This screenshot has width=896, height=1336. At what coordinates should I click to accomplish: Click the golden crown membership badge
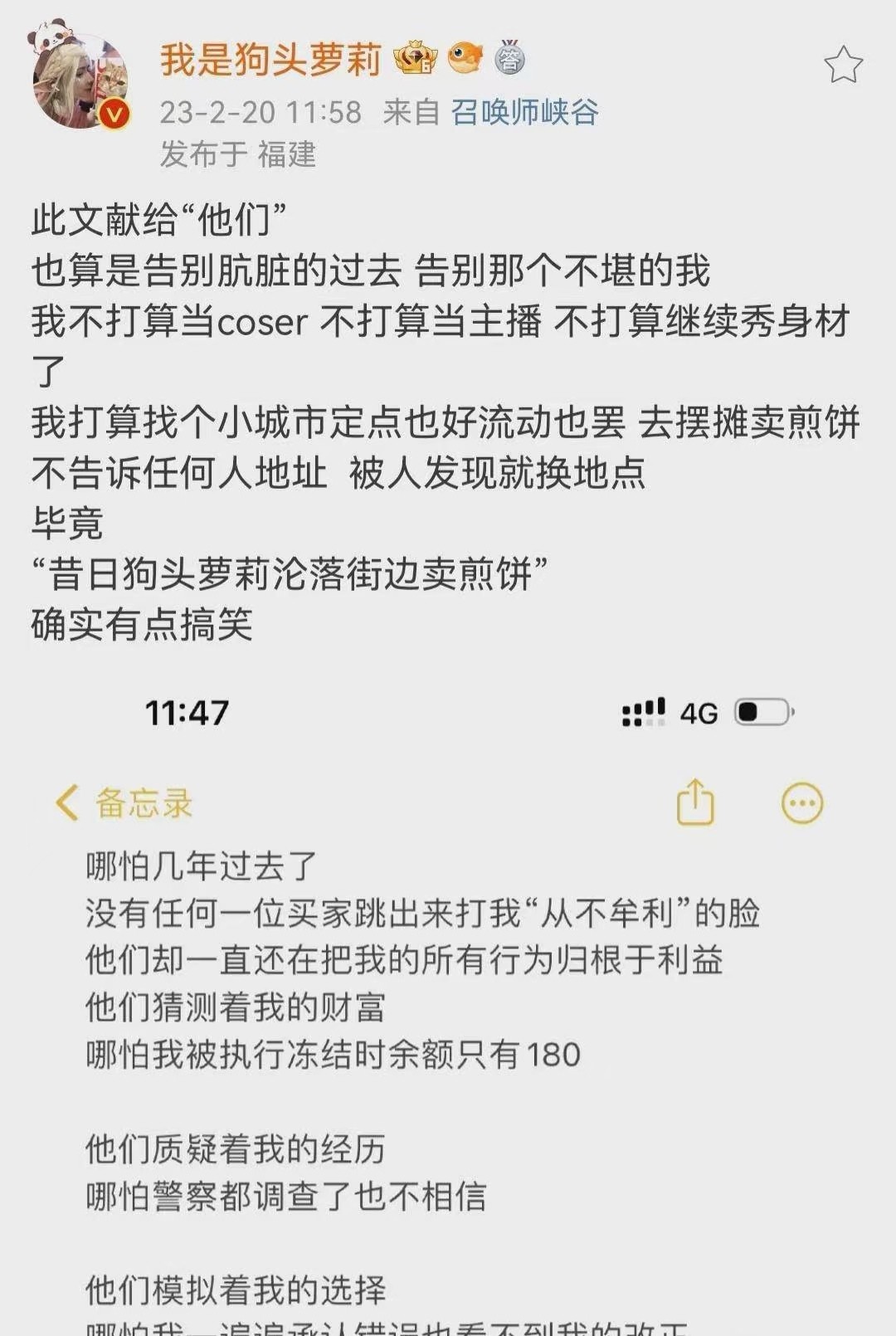[415, 58]
